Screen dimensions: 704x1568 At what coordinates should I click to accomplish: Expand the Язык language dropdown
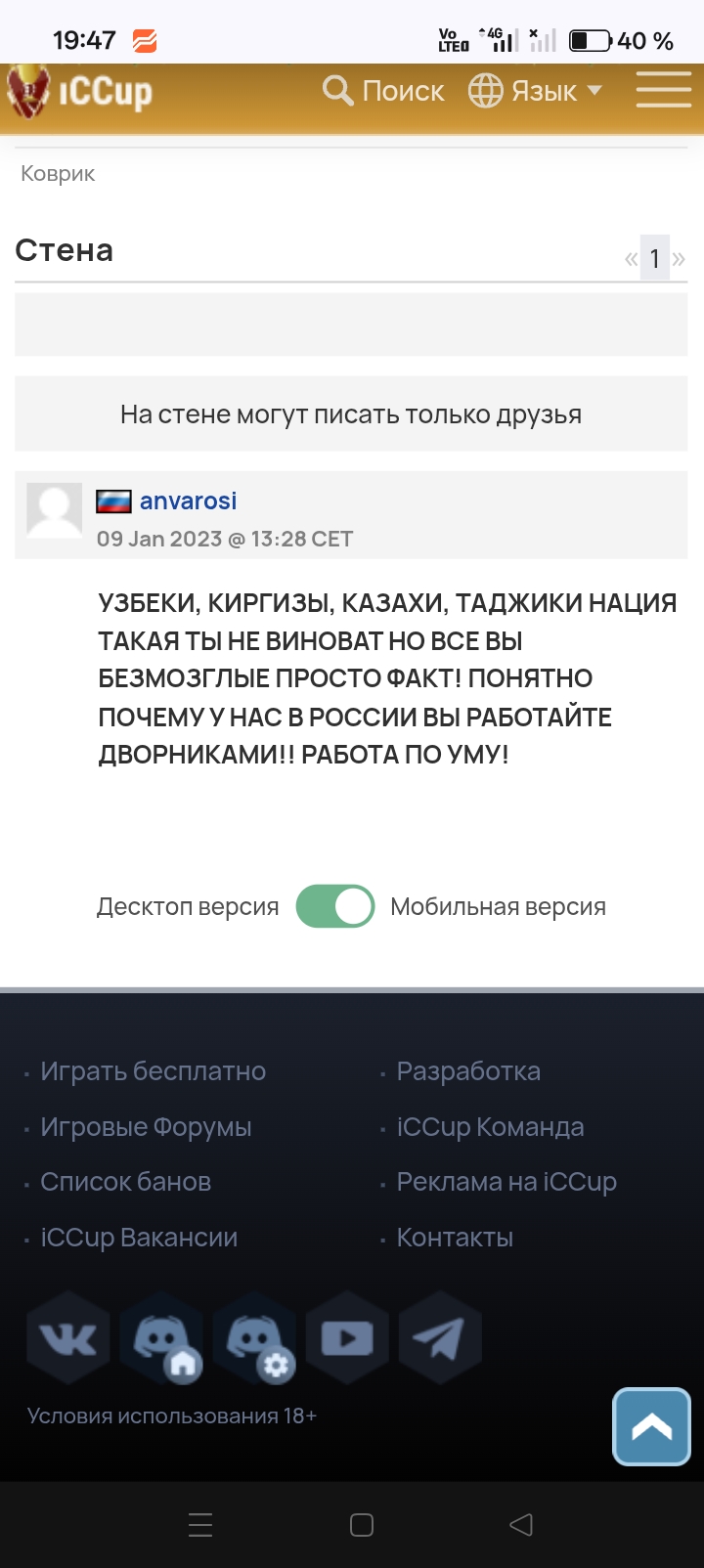pos(535,91)
